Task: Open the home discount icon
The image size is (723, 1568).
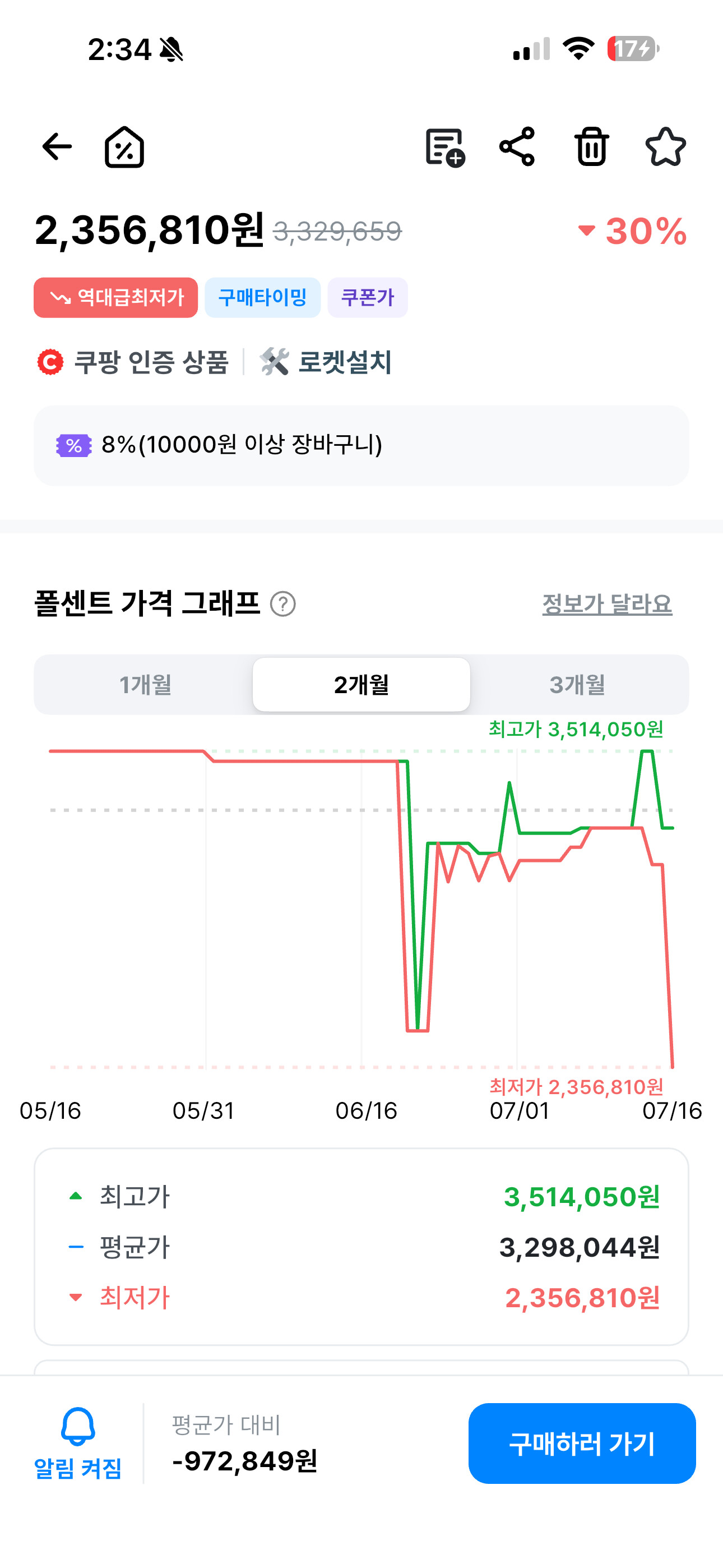Action: [124, 147]
